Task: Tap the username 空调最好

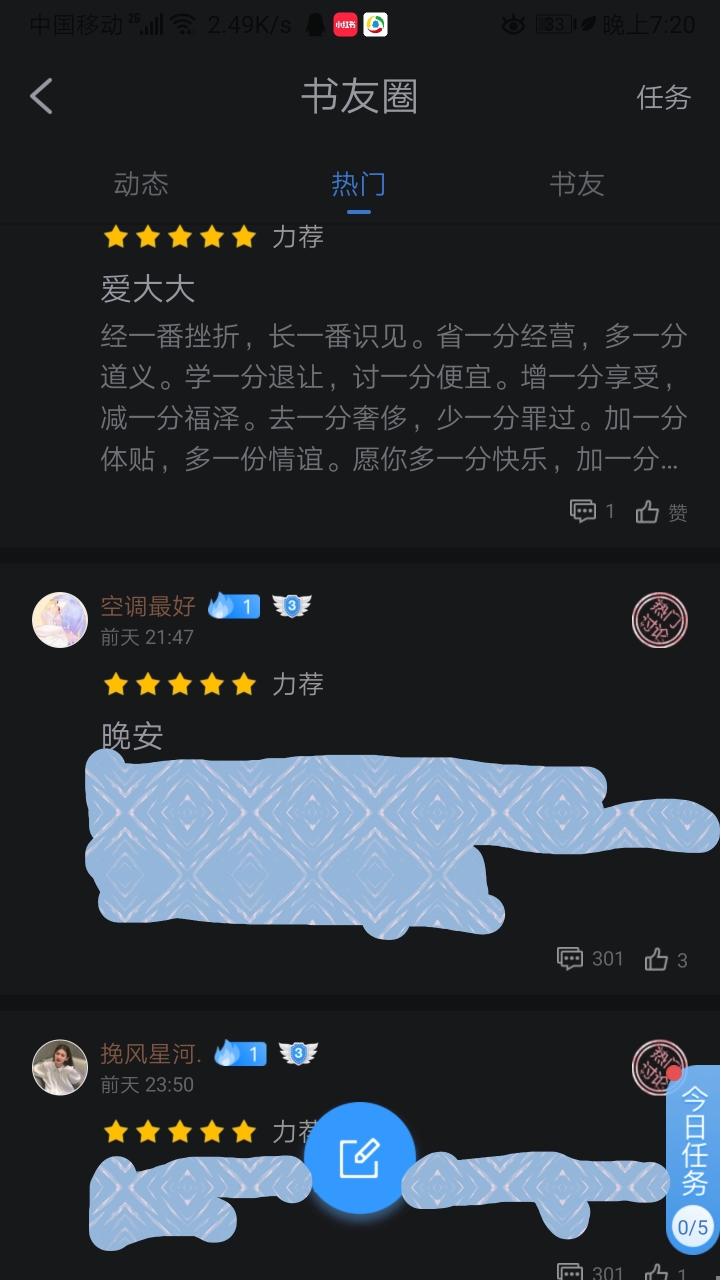Action: [148, 606]
